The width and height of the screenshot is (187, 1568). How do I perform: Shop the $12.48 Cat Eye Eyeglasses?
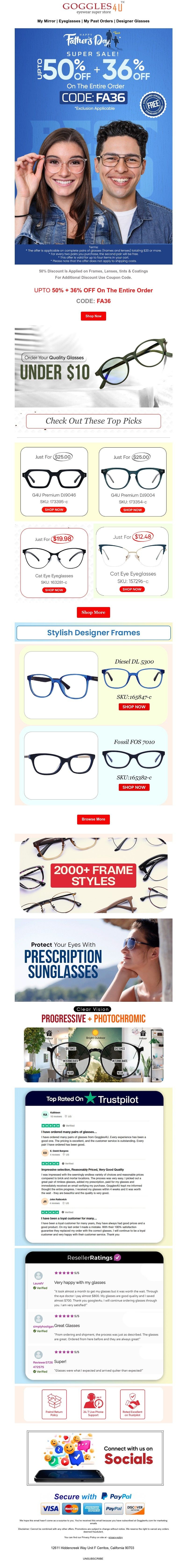pos(132,589)
